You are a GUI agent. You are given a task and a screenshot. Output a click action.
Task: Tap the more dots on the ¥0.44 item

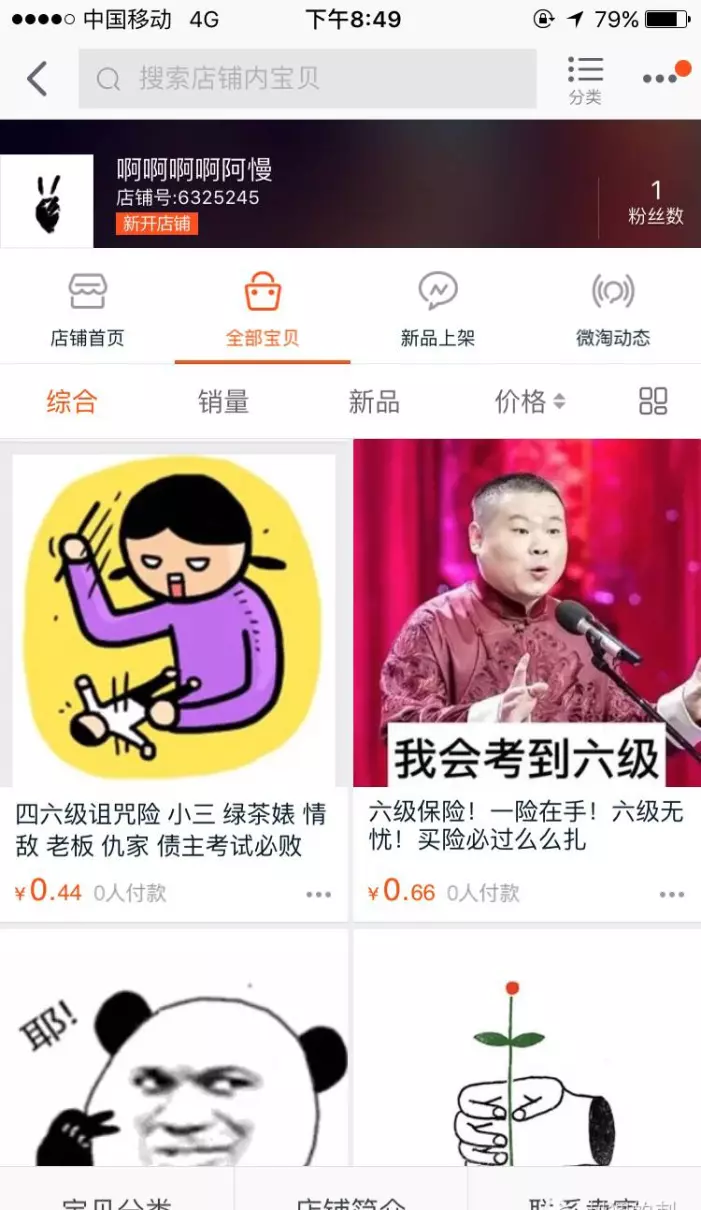click(318, 894)
